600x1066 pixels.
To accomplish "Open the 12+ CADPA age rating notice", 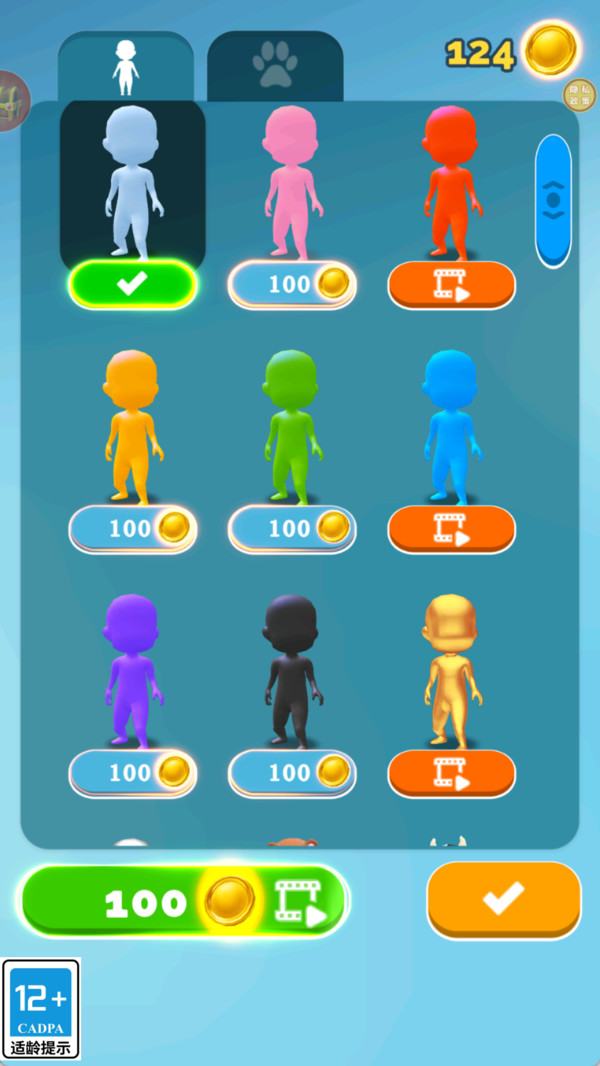I will pos(41,1009).
